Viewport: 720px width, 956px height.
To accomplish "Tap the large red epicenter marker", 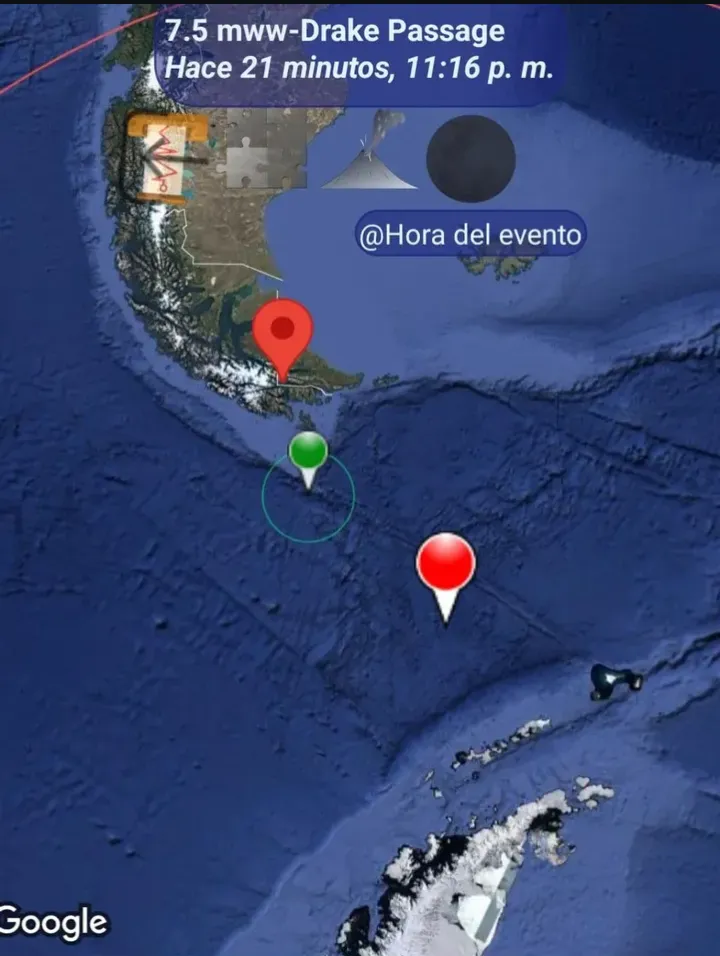I will click(x=445, y=565).
